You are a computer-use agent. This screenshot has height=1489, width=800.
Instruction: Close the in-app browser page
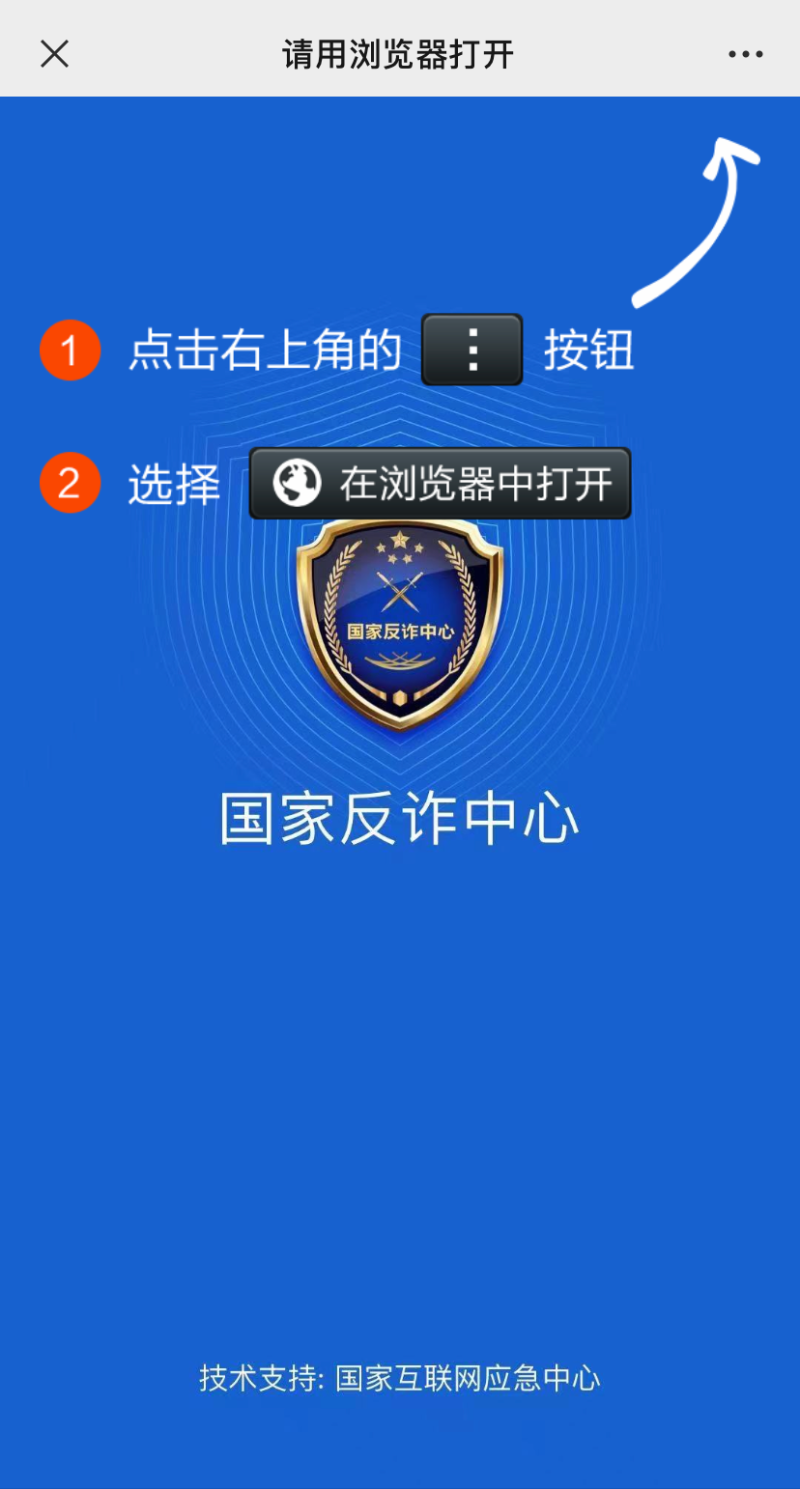coord(54,54)
